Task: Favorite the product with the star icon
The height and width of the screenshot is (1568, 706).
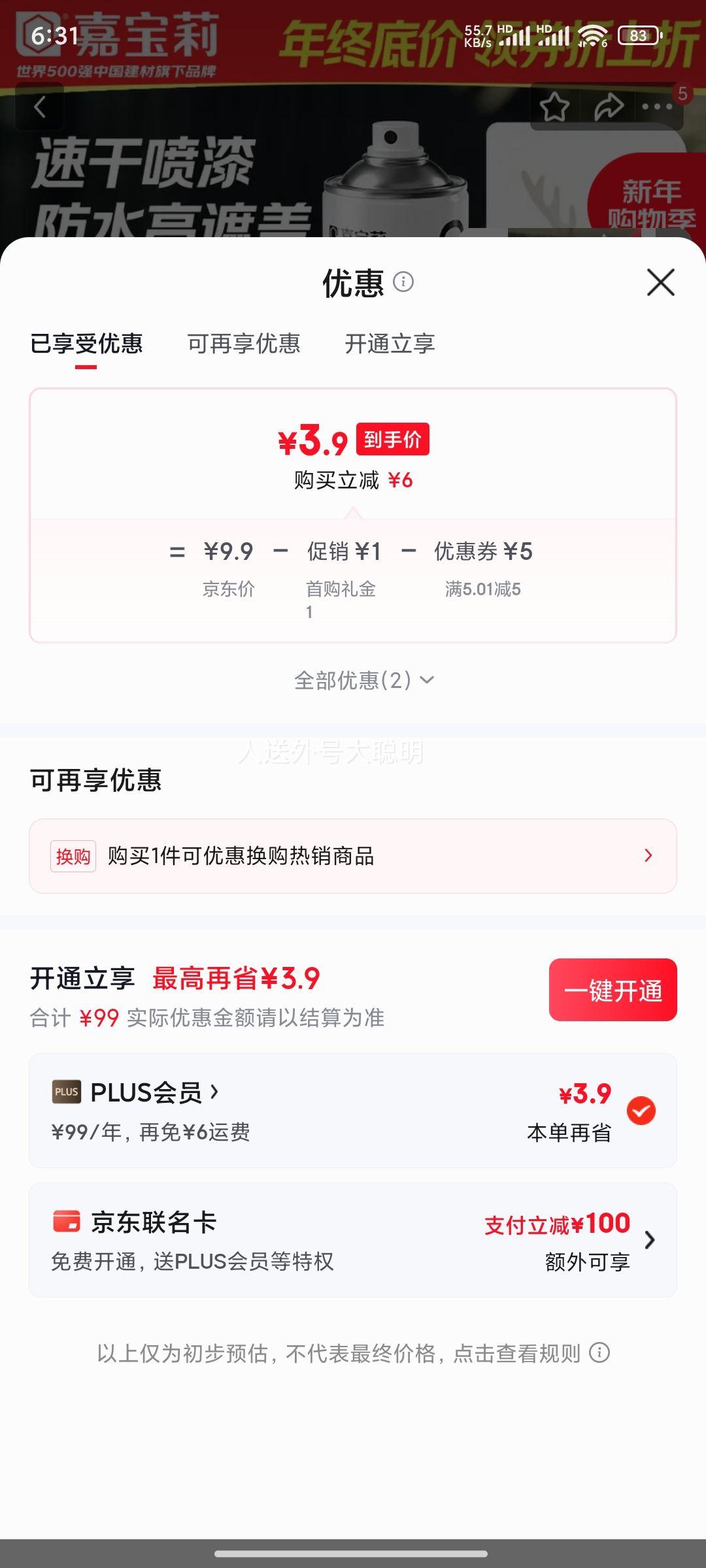Action: tap(555, 106)
